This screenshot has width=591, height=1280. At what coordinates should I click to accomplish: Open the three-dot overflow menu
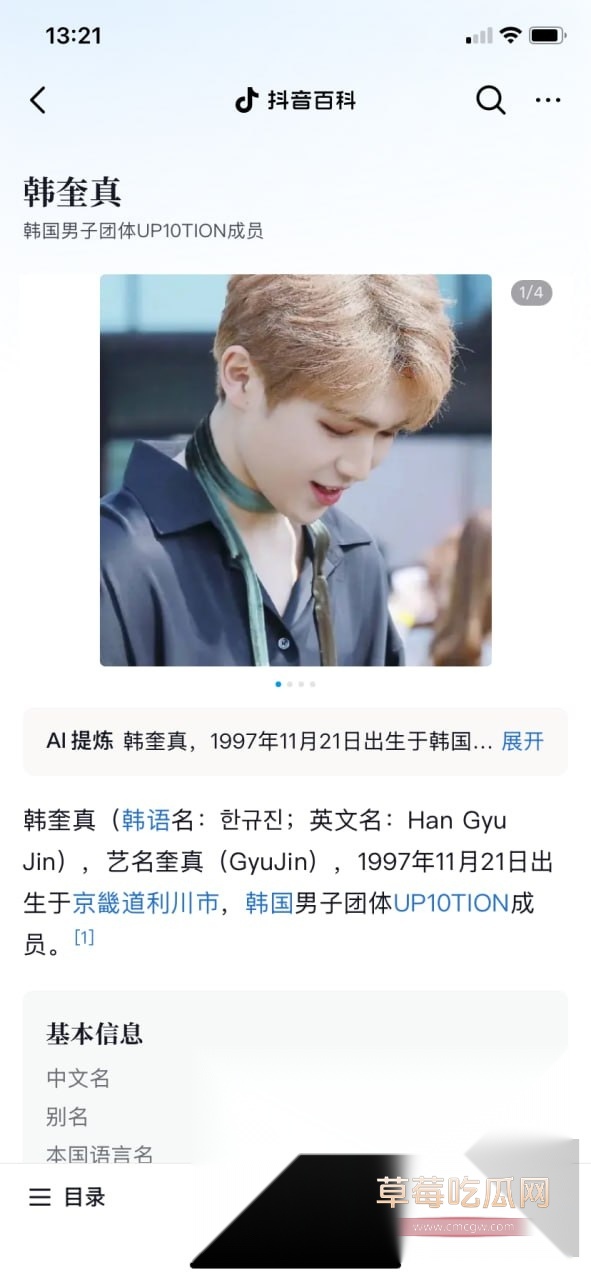(548, 100)
